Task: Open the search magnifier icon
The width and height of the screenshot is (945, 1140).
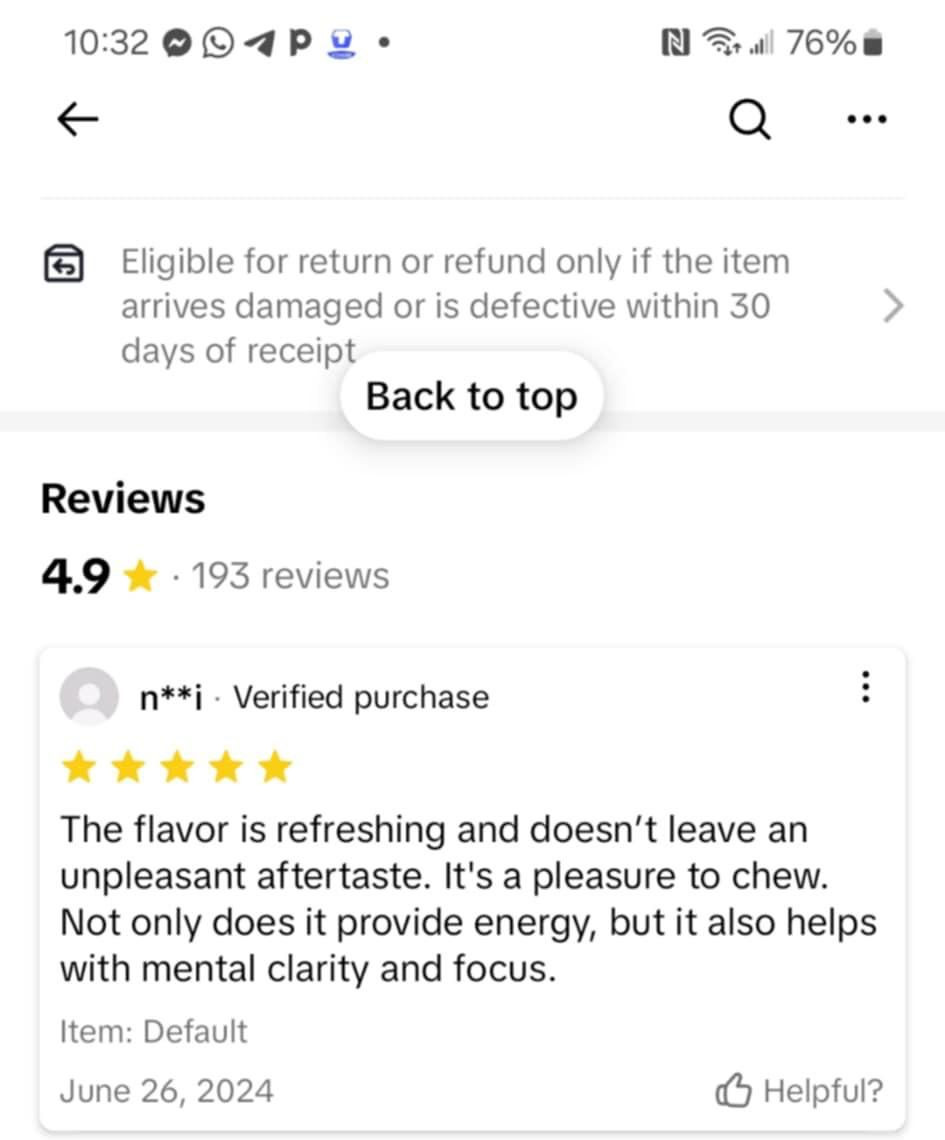Action: tap(749, 119)
